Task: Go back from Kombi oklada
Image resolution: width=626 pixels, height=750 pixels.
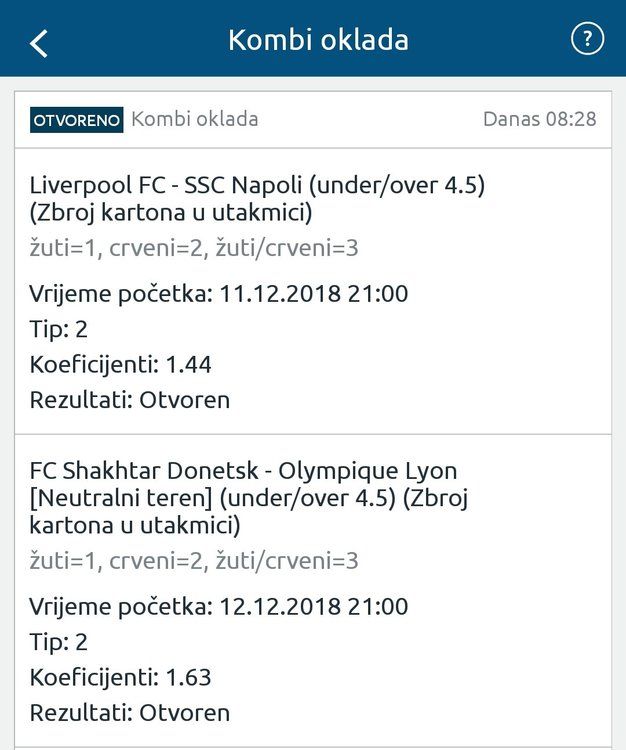Action: pyautogui.click(x=40, y=42)
